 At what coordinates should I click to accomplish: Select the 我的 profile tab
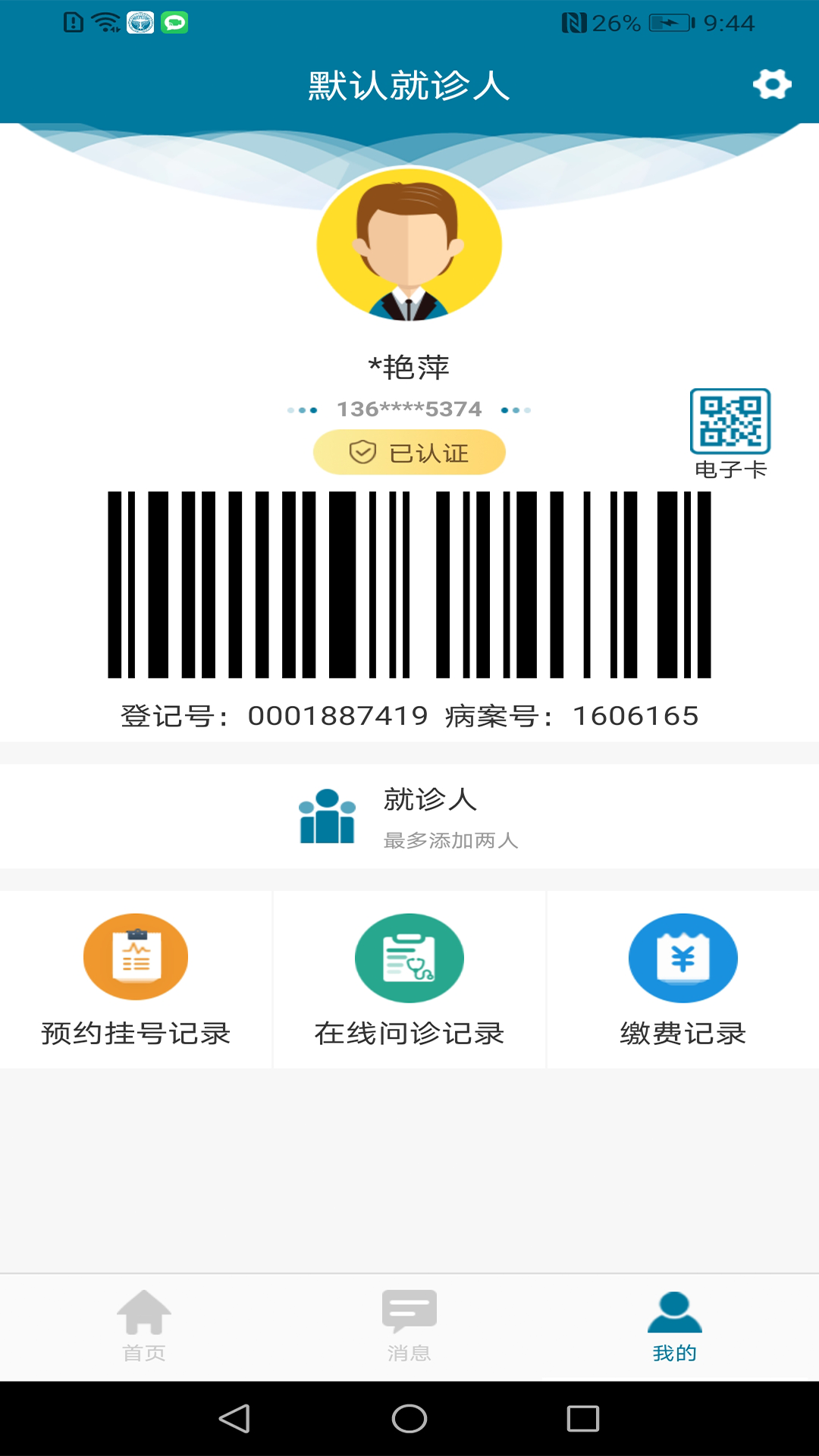coord(674,1326)
